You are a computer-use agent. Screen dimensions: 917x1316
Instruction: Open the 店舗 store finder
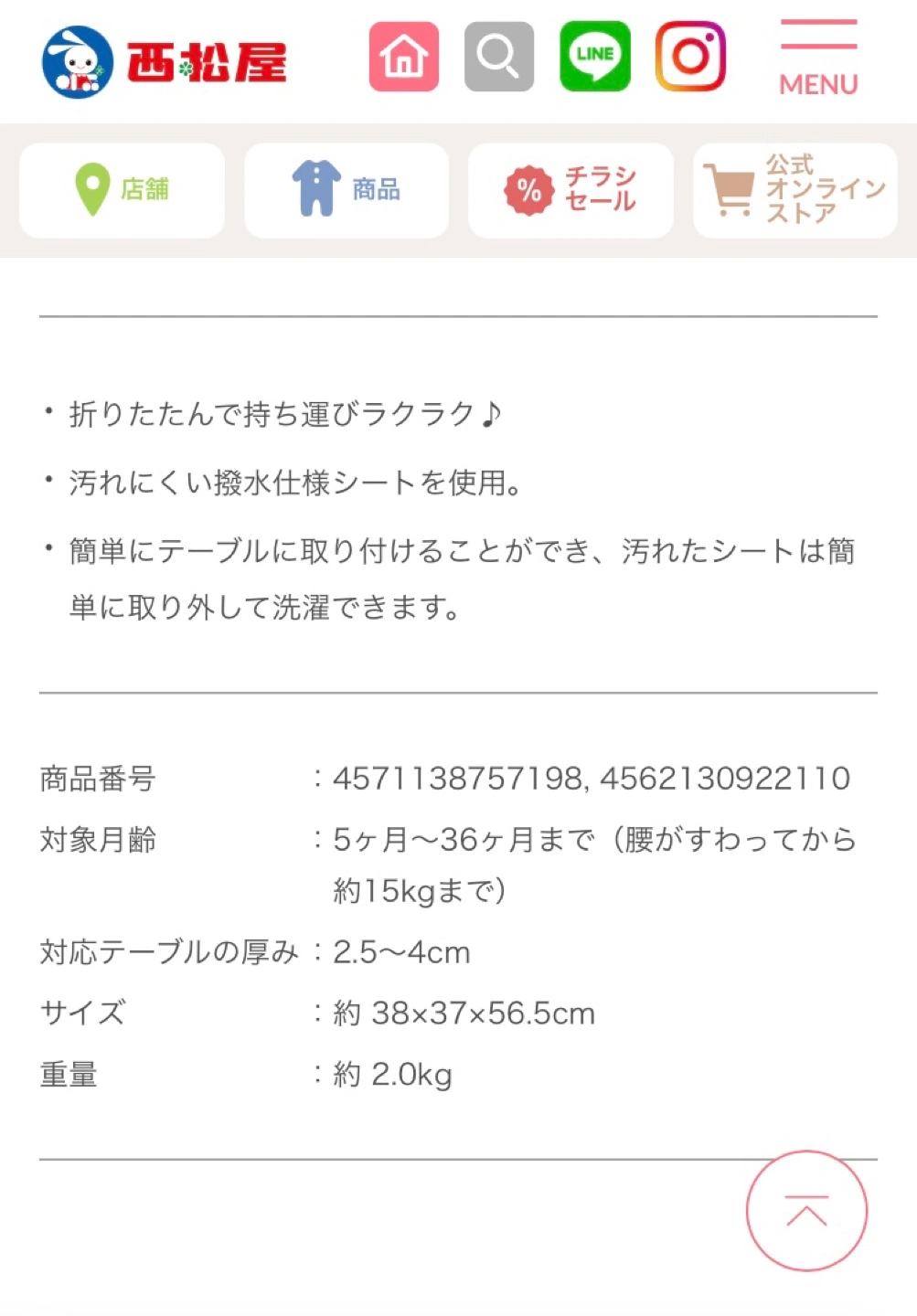[122, 190]
